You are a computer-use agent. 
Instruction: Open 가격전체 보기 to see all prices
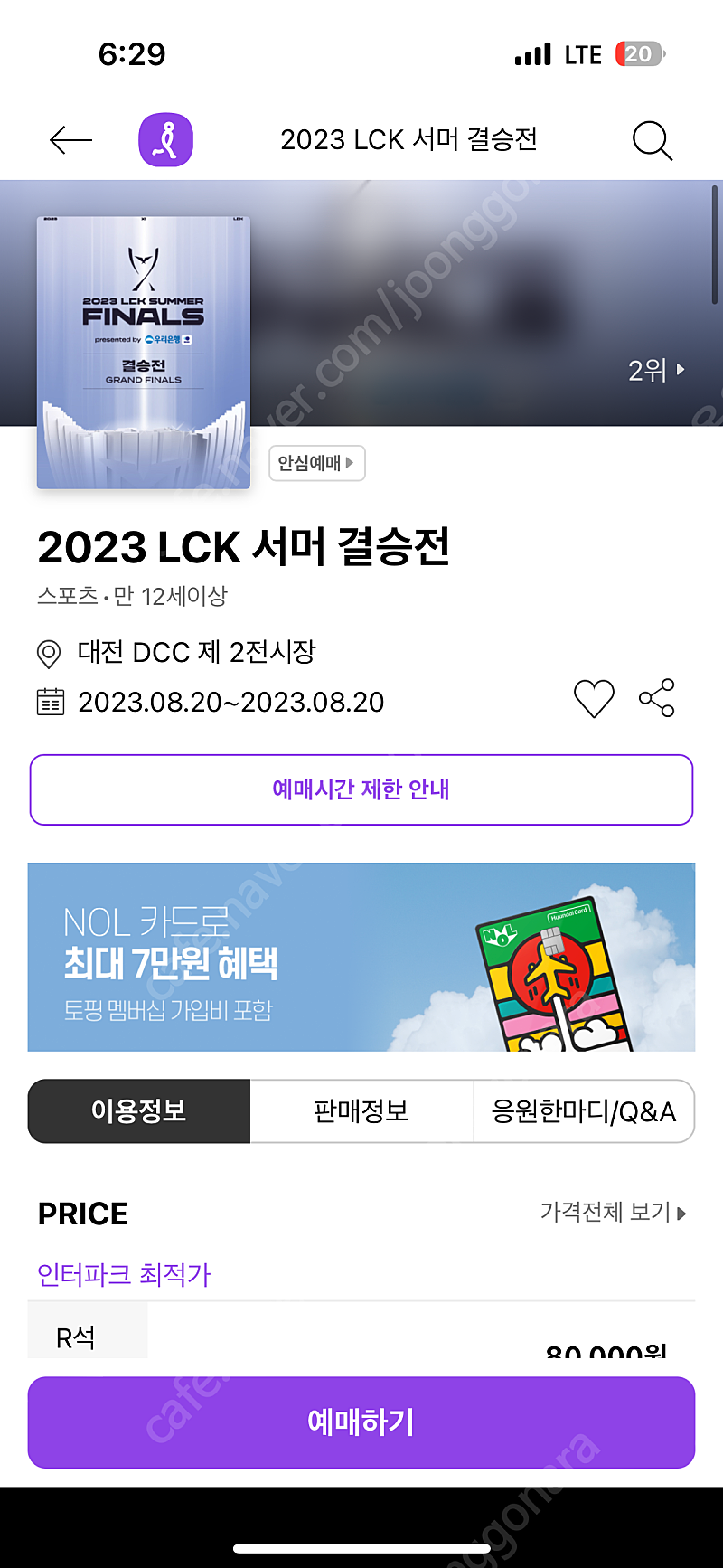click(x=612, y=1213)
